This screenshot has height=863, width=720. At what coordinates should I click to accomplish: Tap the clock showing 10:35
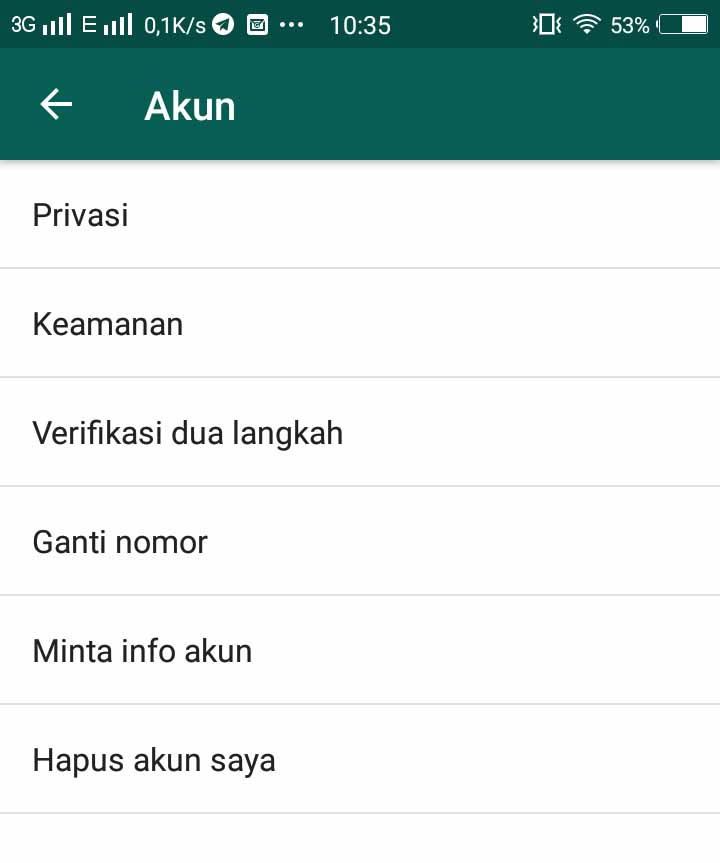pyautogui.click(x=362, y=25)
